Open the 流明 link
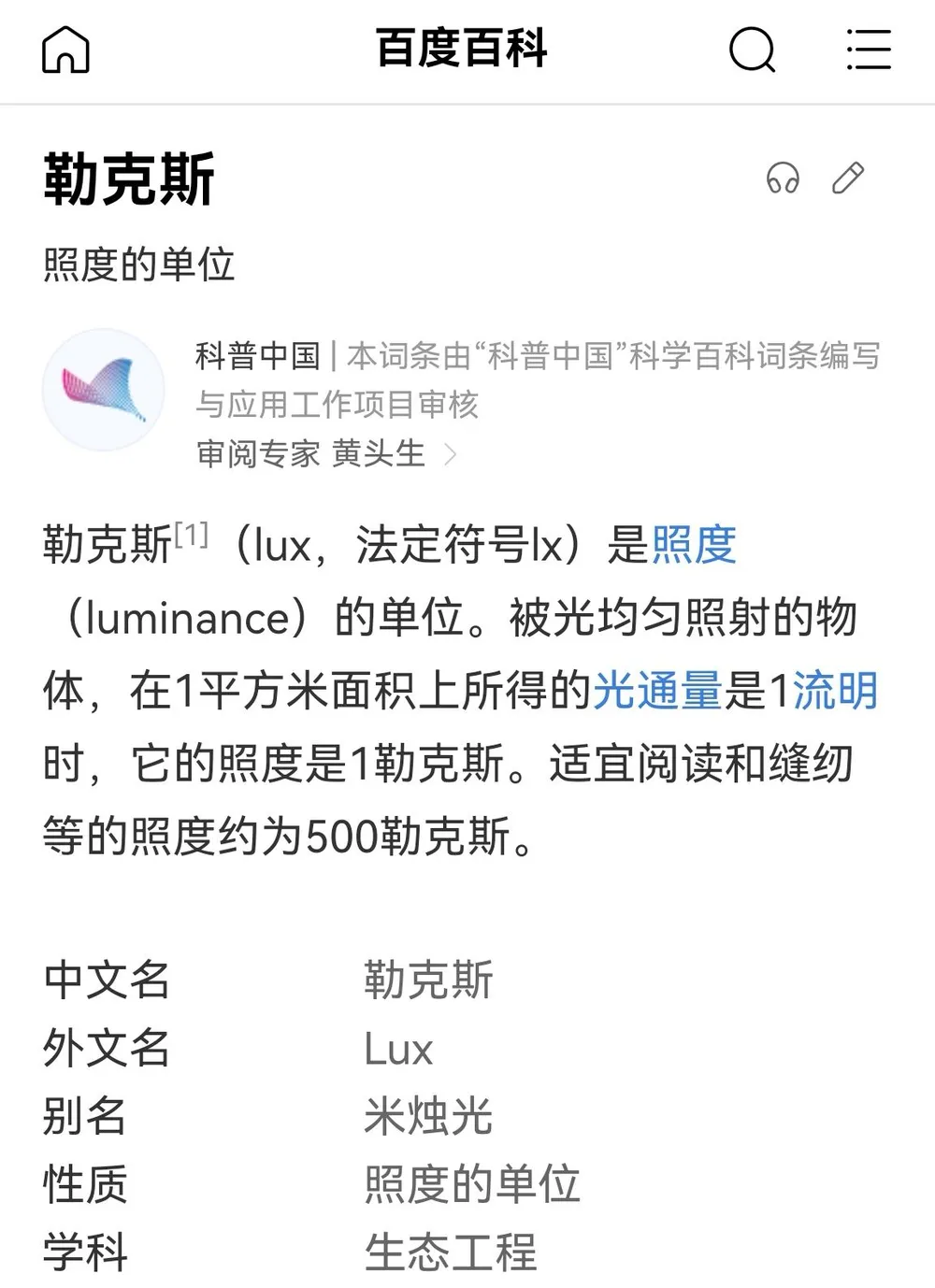This screenshot has height=1288, width=935. point(835,691)
